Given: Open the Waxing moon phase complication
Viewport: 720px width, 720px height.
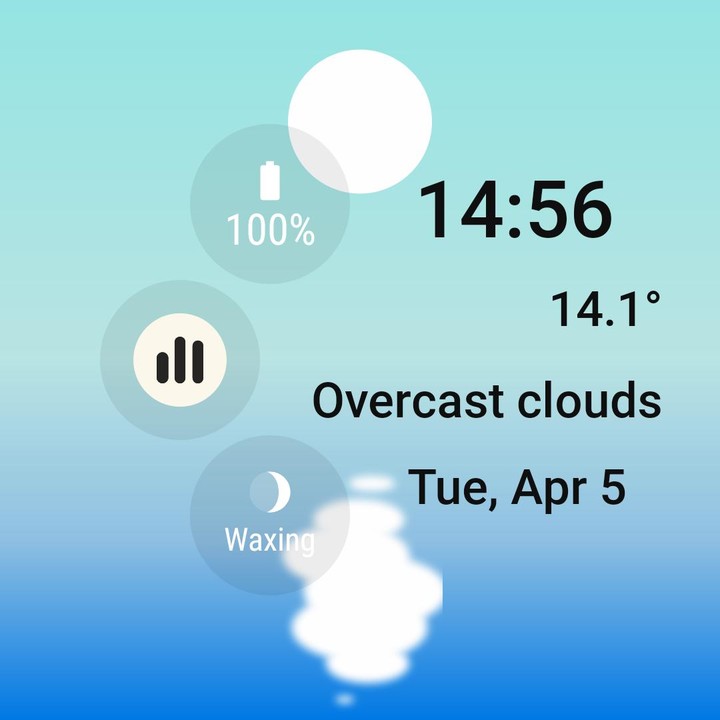Looking at the screenshot, I should [268, 515].
